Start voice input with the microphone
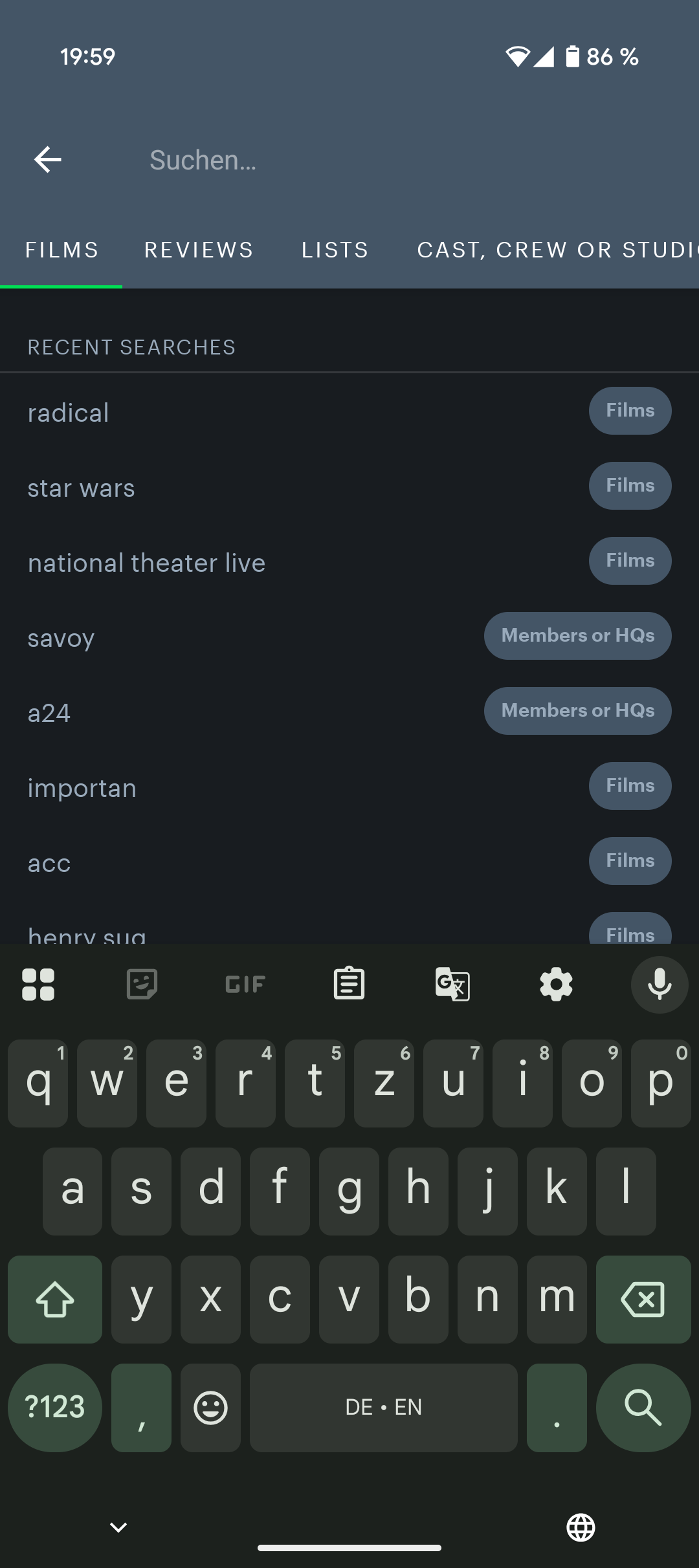 click(660, 985)
